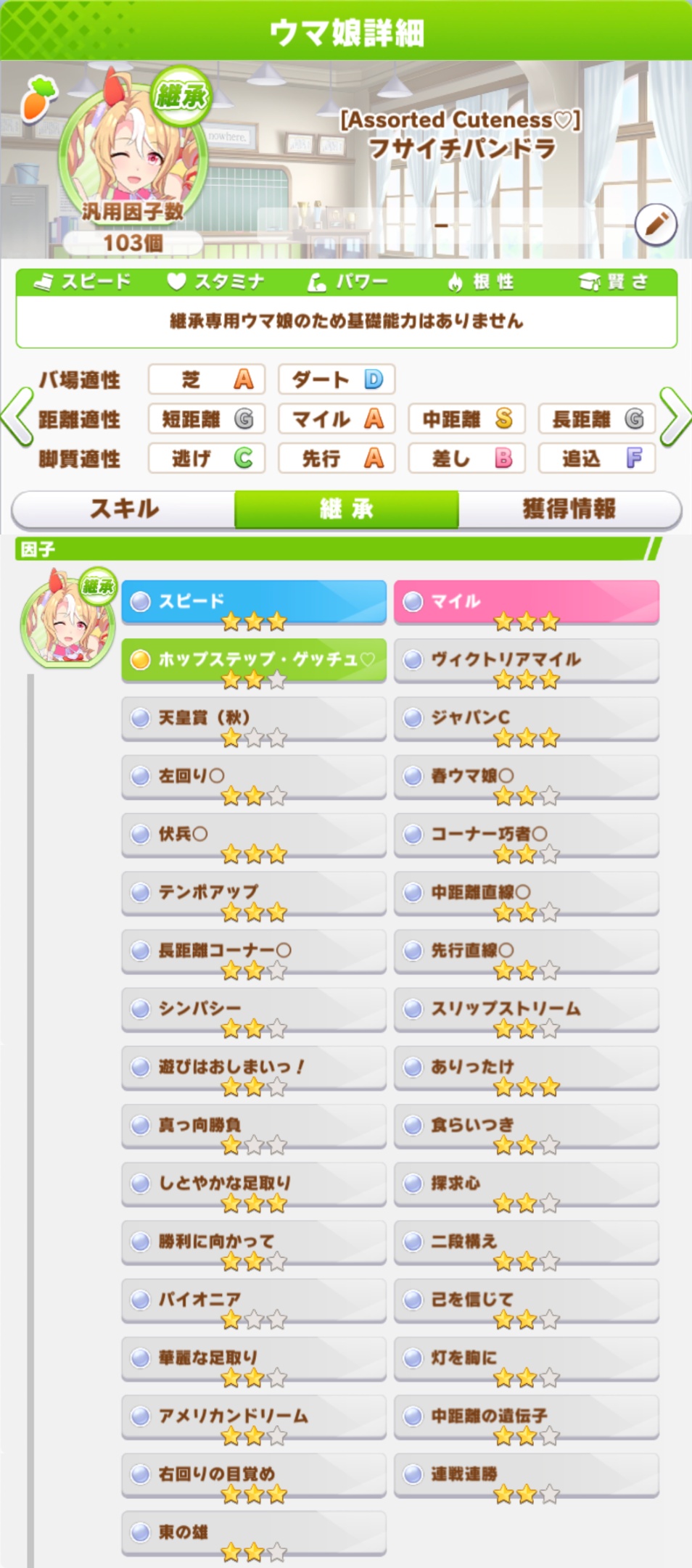Tap the シンパシー skill factor

point(253,1009)
